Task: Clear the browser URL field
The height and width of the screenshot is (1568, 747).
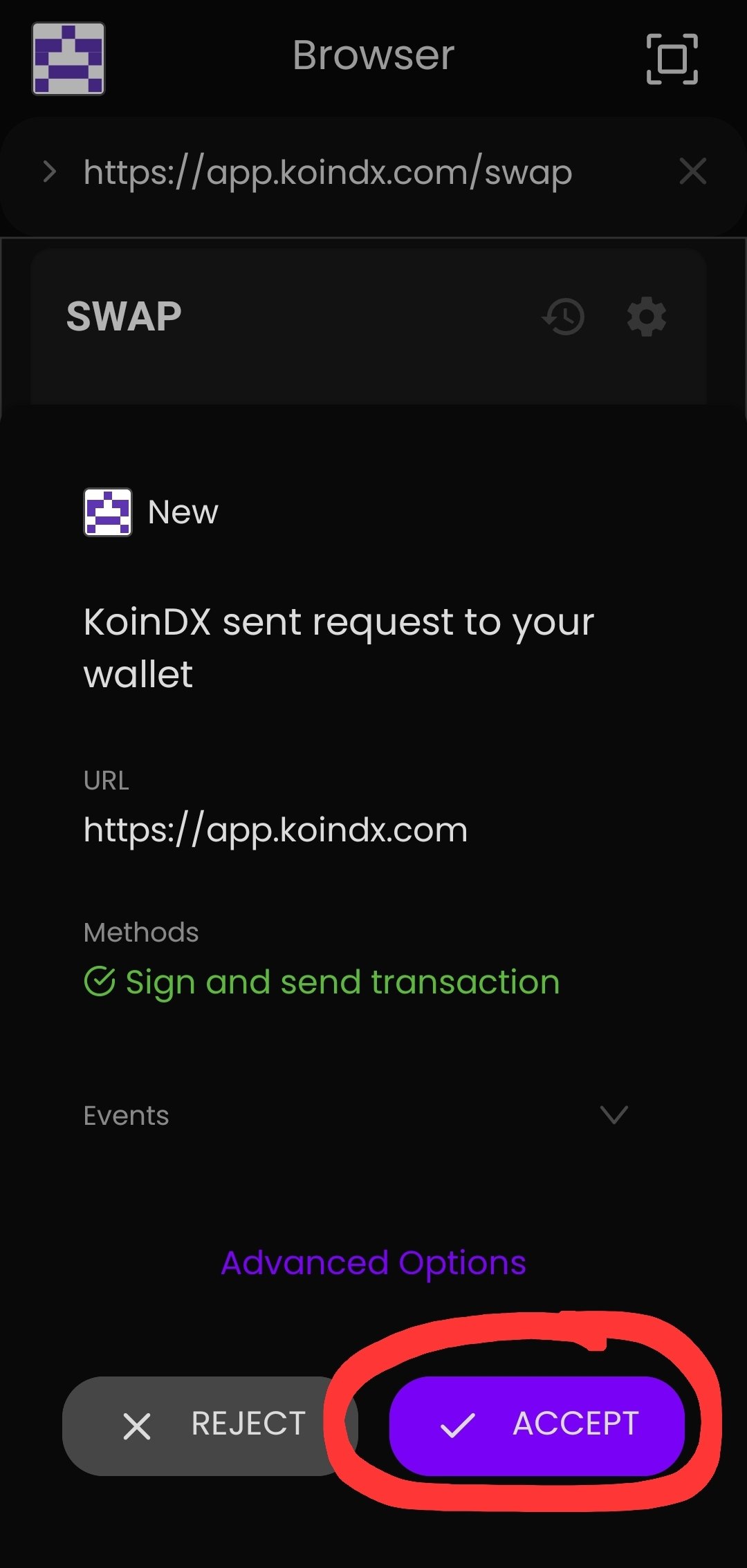Action: coord(692,171)
